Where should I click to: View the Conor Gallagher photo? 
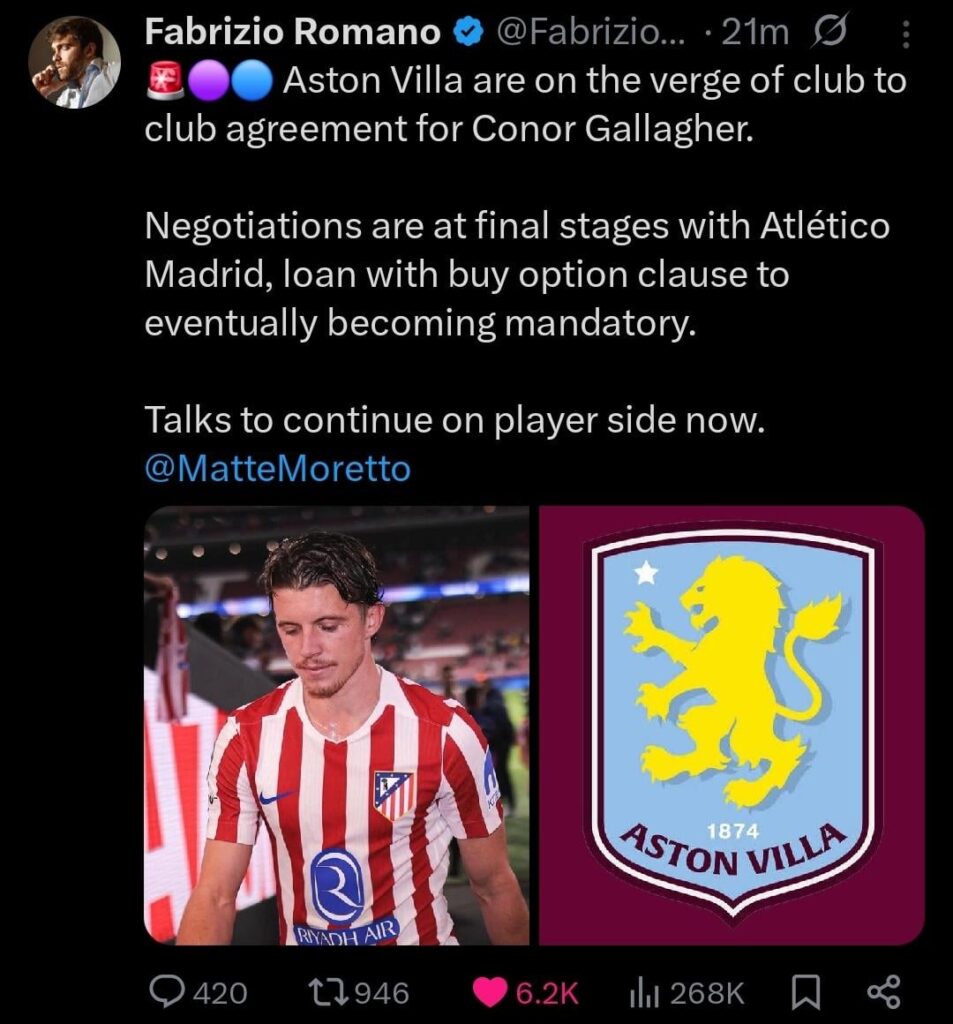340,725
